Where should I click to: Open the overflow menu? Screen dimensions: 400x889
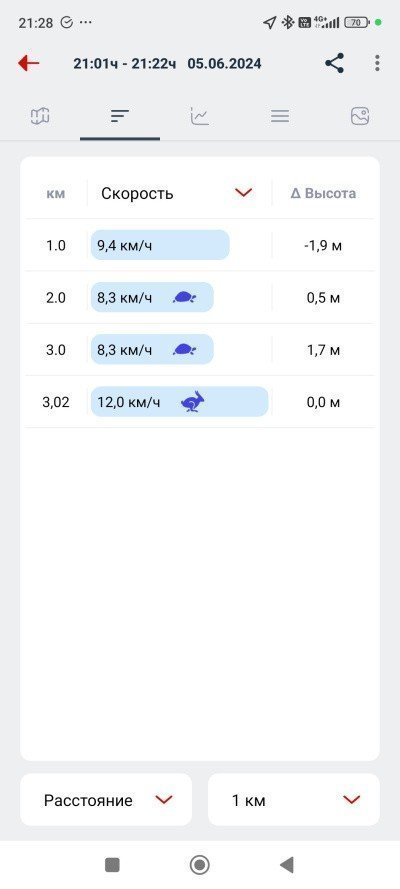tap(377, 63)
